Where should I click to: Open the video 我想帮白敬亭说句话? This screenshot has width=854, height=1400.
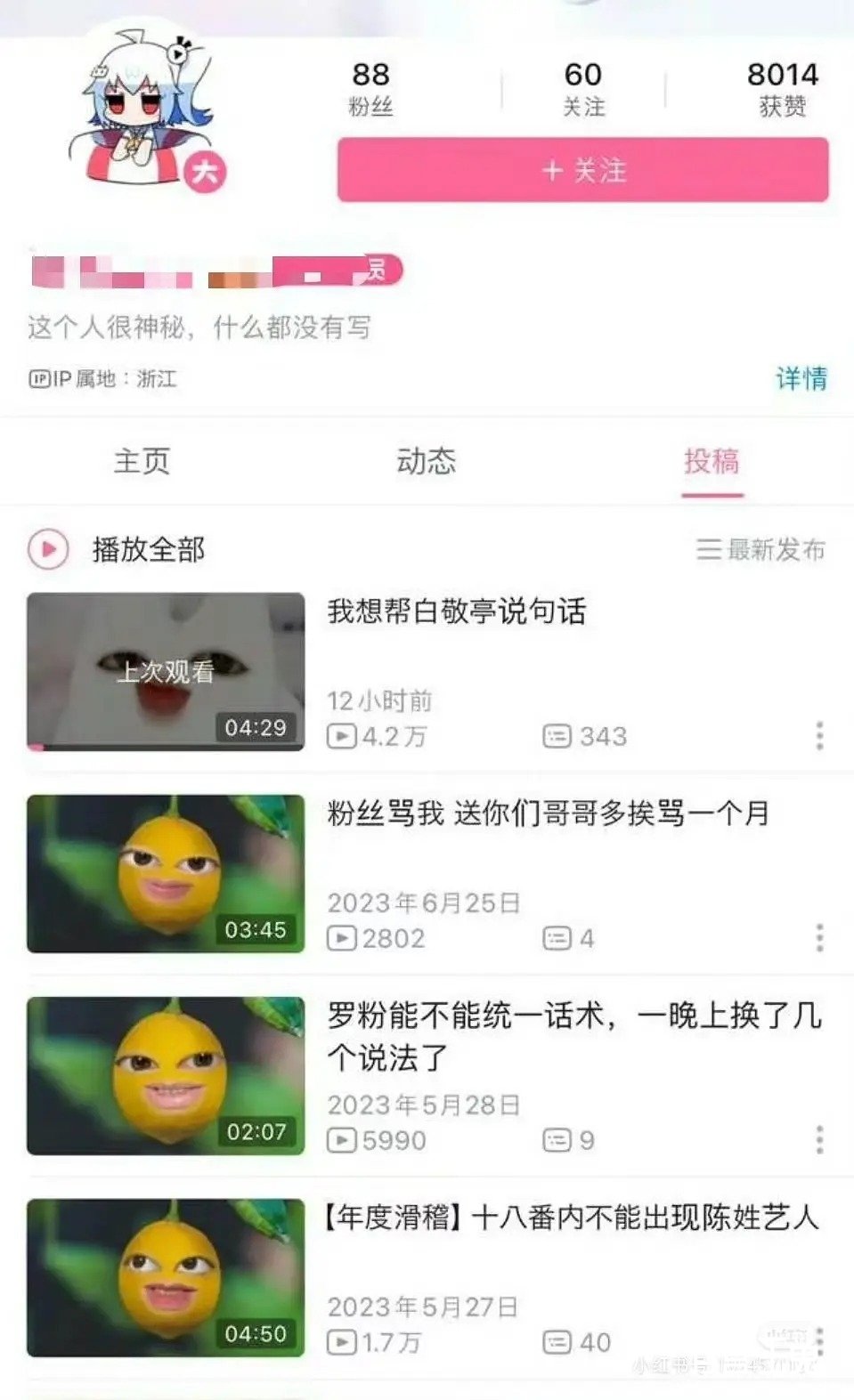tap(456, 611)
